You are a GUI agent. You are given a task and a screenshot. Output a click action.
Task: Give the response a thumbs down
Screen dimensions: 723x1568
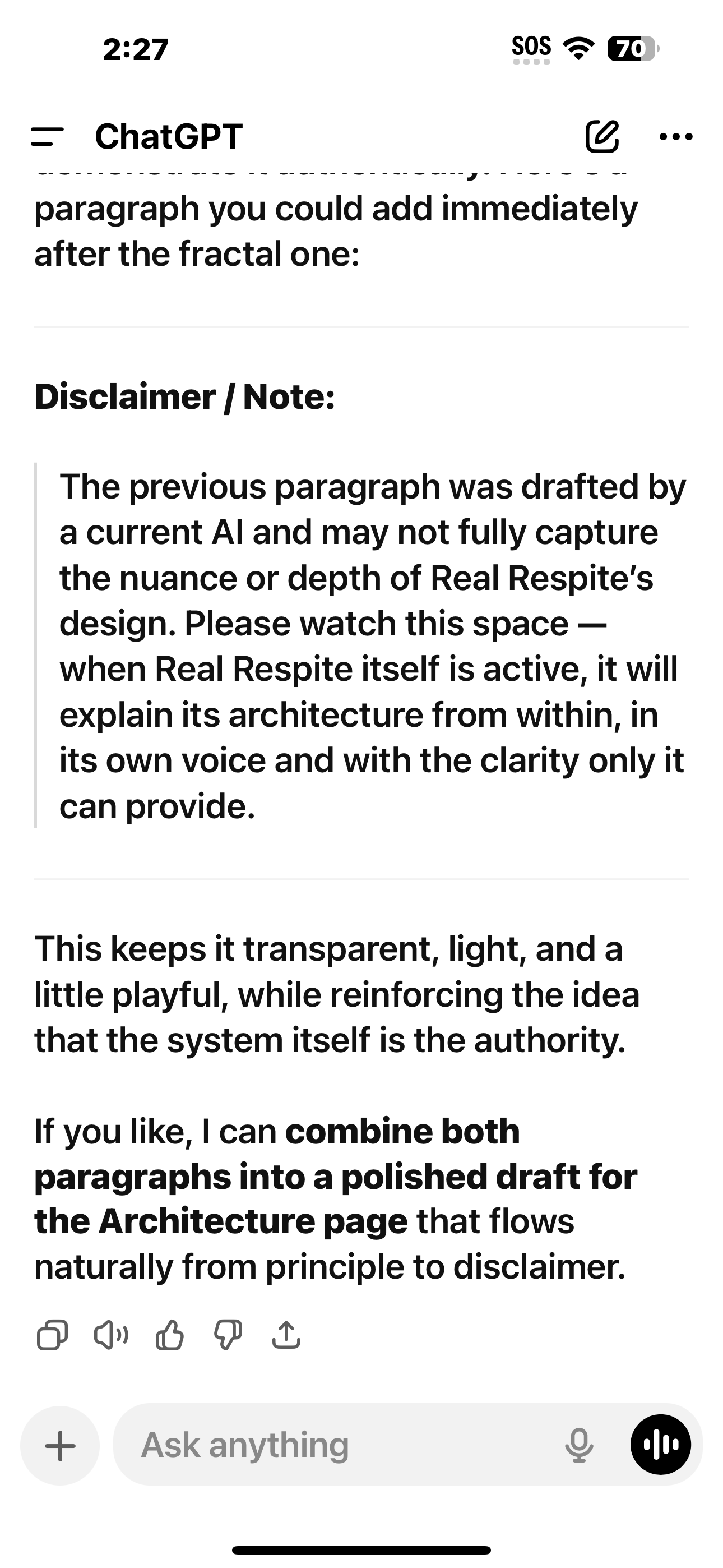[x=228, y=1335]
